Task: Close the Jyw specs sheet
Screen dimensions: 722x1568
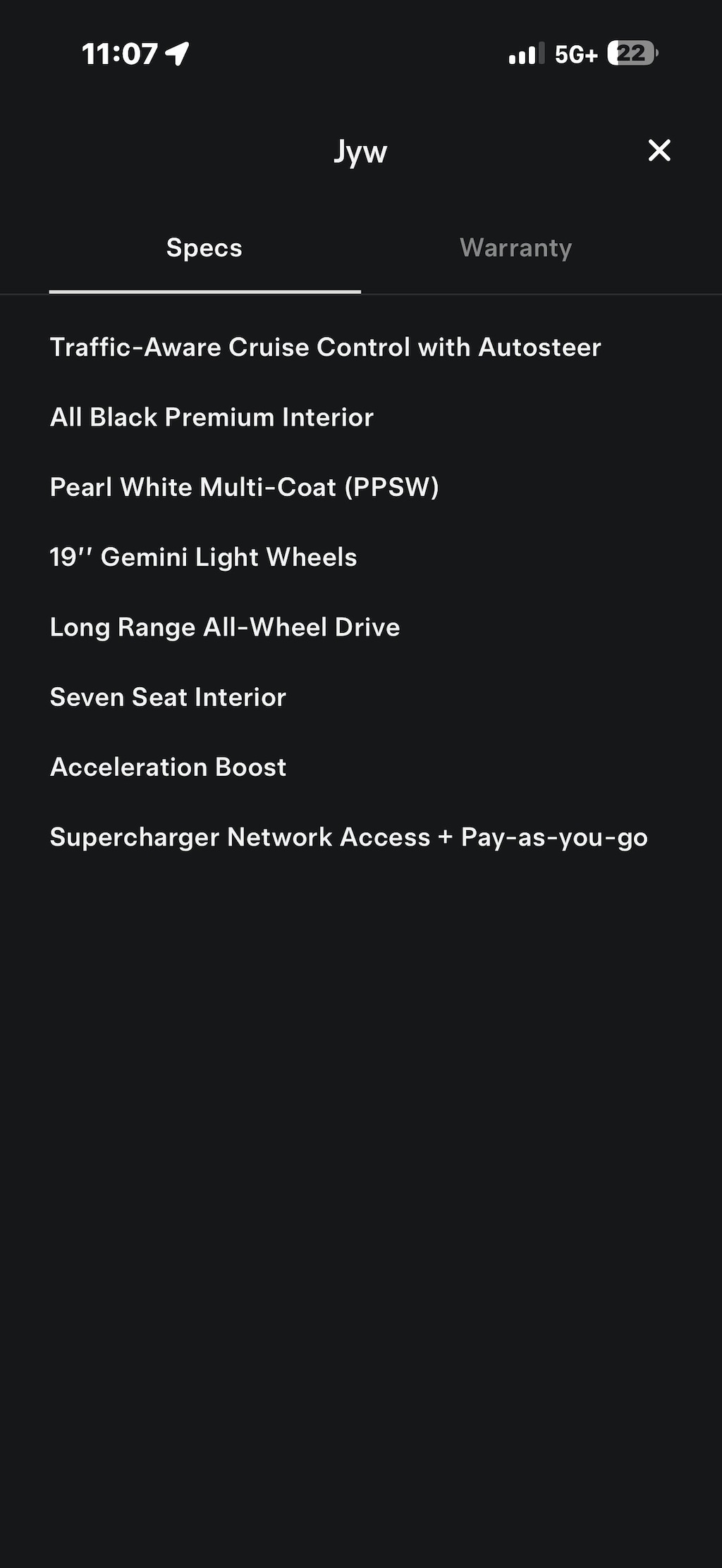Action: (659, 150)
